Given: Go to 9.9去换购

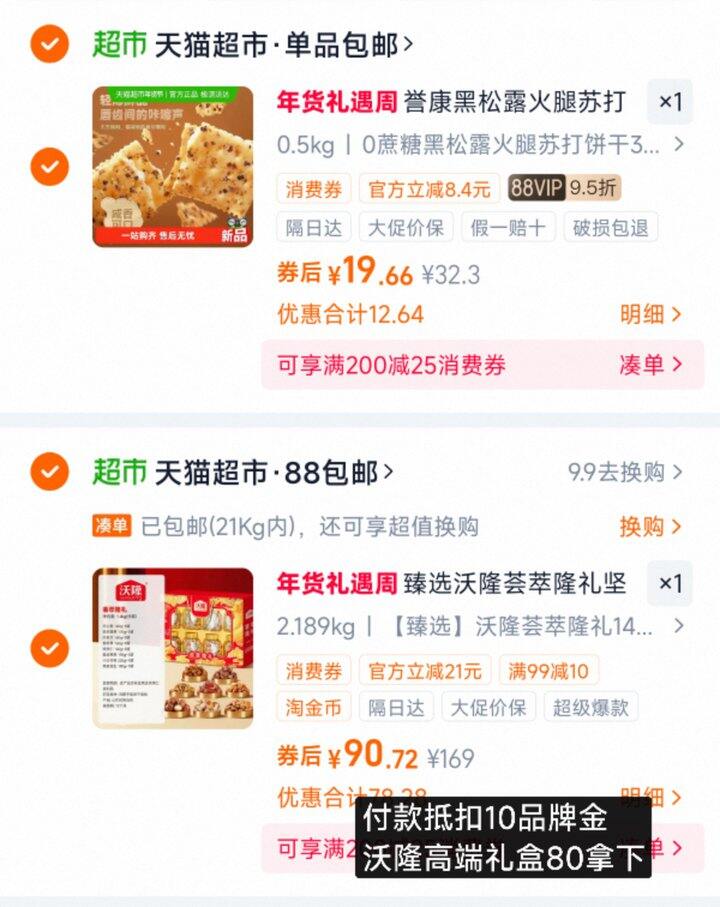Looking at the screenshot, I should point(625,472).
